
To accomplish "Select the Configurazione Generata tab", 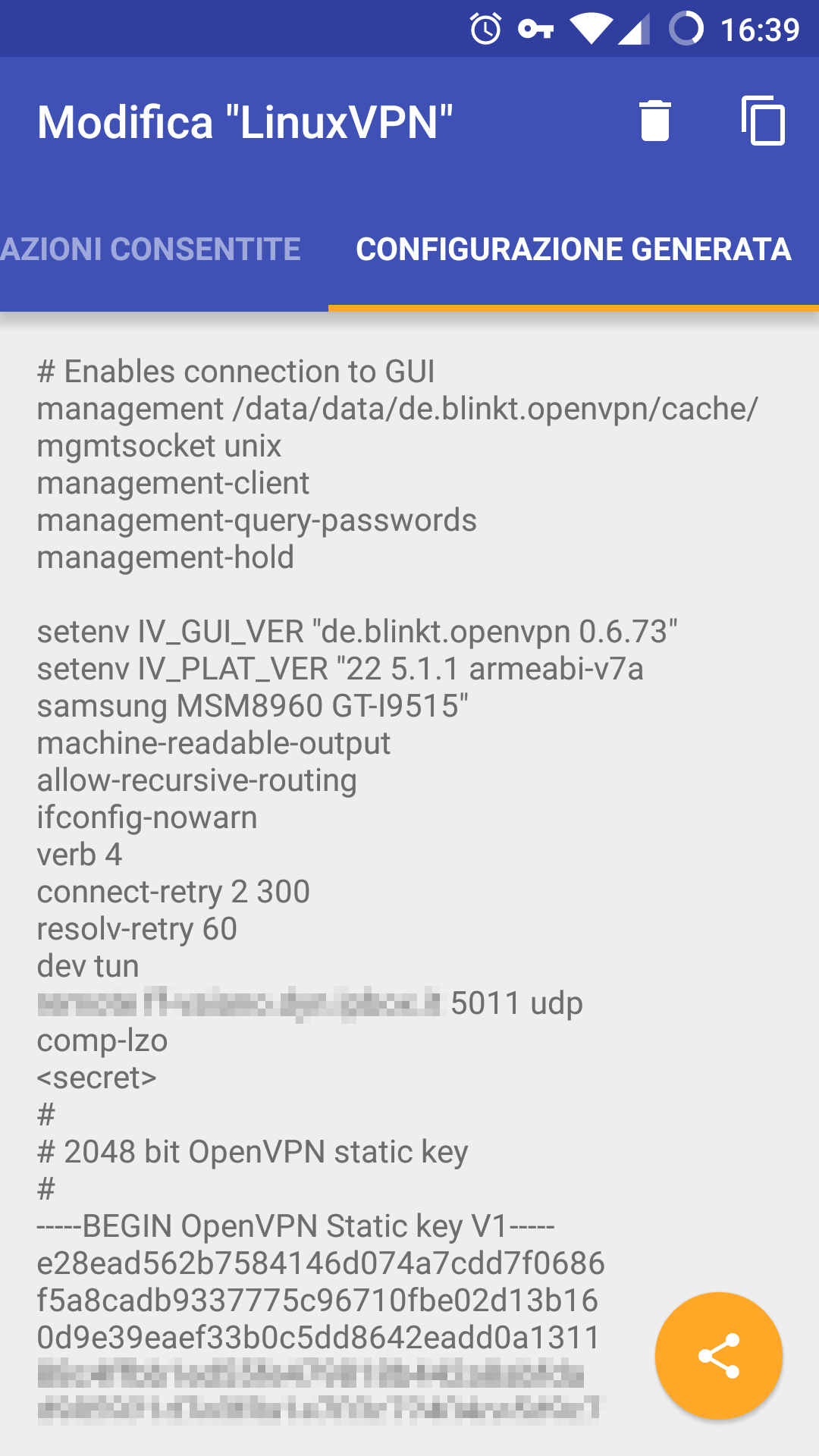I will 573,249.
